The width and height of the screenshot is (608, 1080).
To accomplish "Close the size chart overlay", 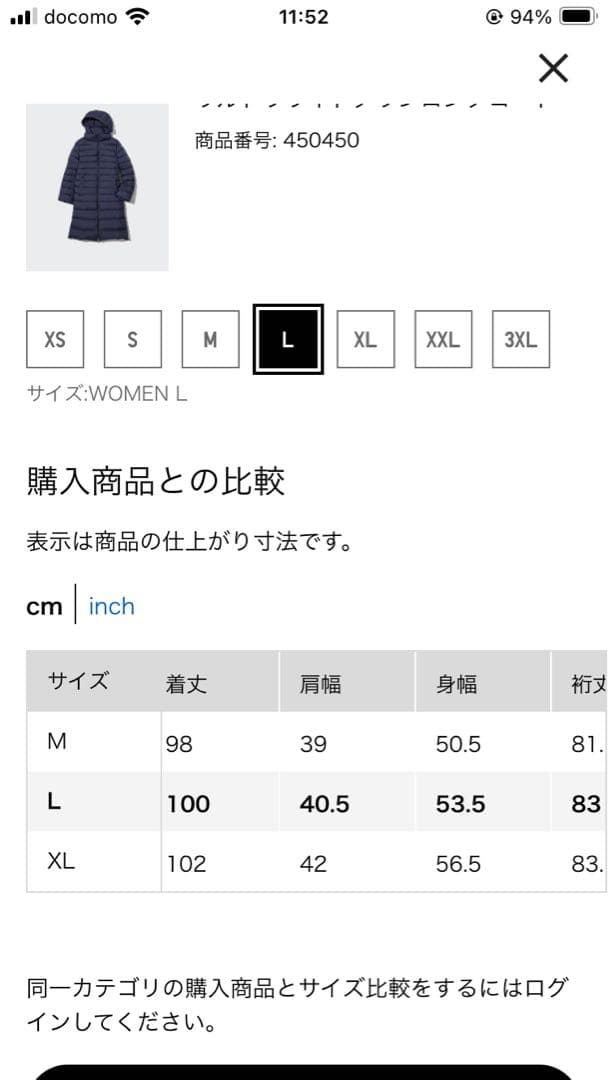I will (x=553, y=68).
